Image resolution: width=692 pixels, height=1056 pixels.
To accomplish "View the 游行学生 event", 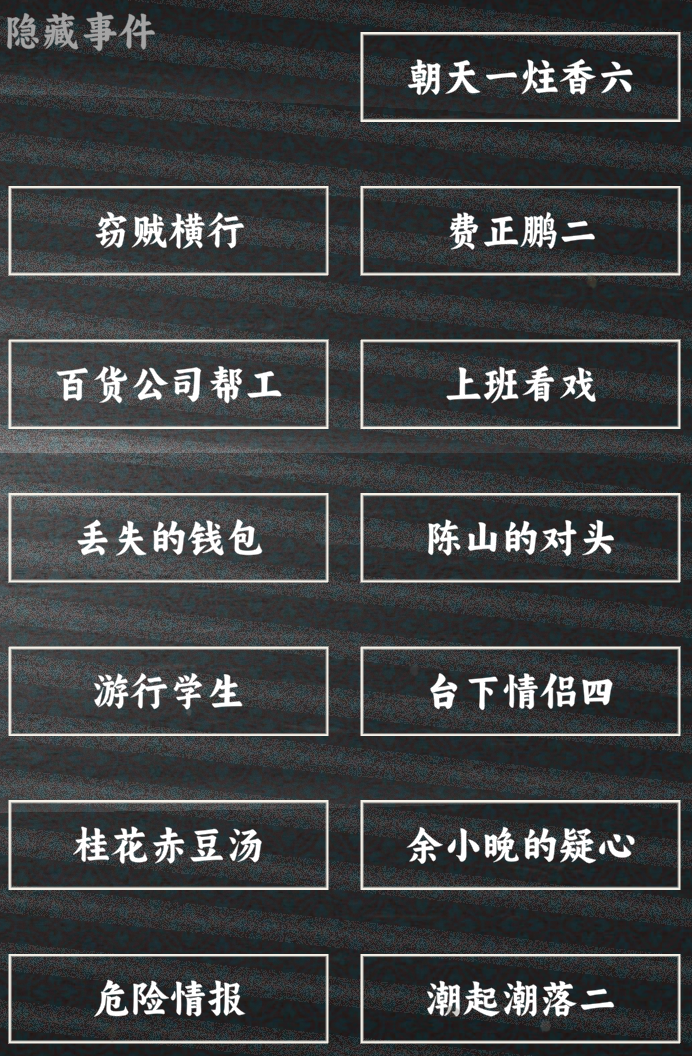I will (x=168, y=691).
